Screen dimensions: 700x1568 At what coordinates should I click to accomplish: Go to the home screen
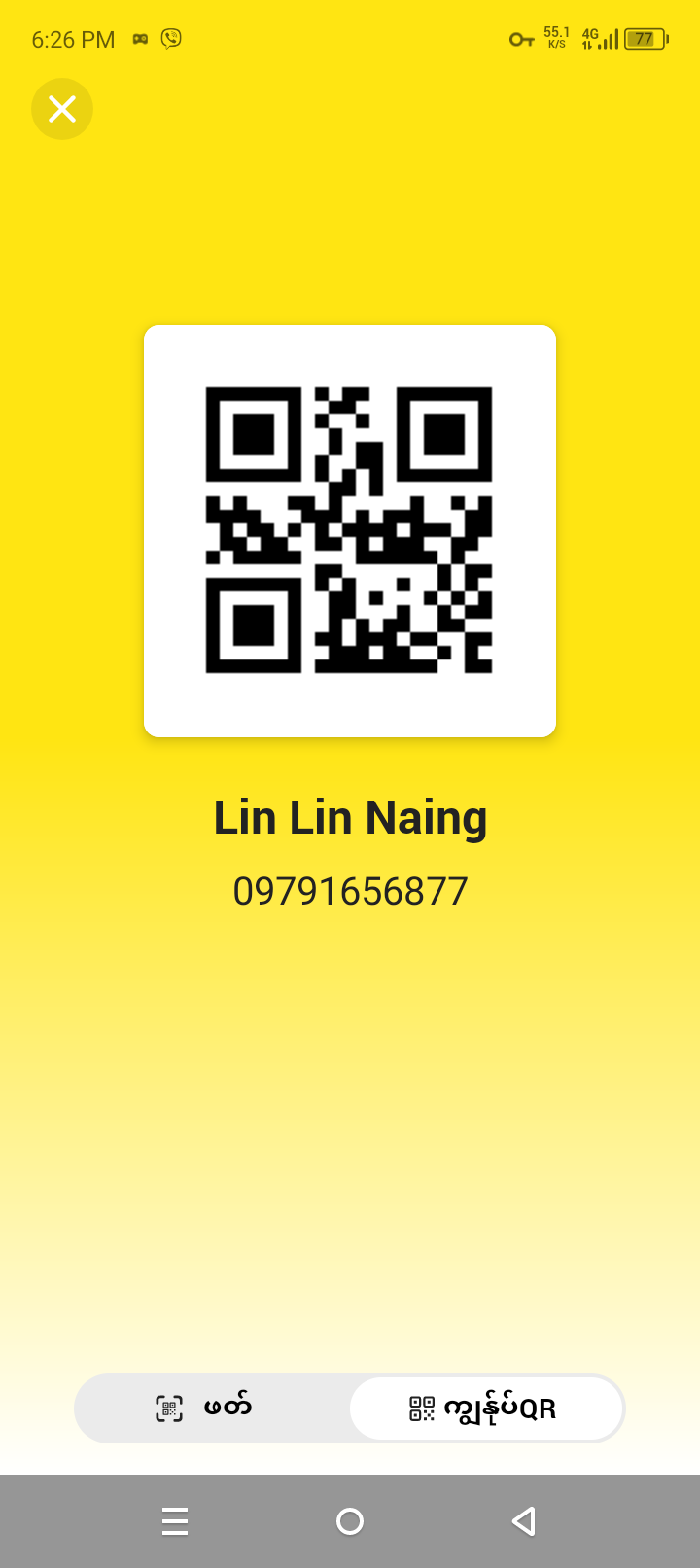[350, 1520]
